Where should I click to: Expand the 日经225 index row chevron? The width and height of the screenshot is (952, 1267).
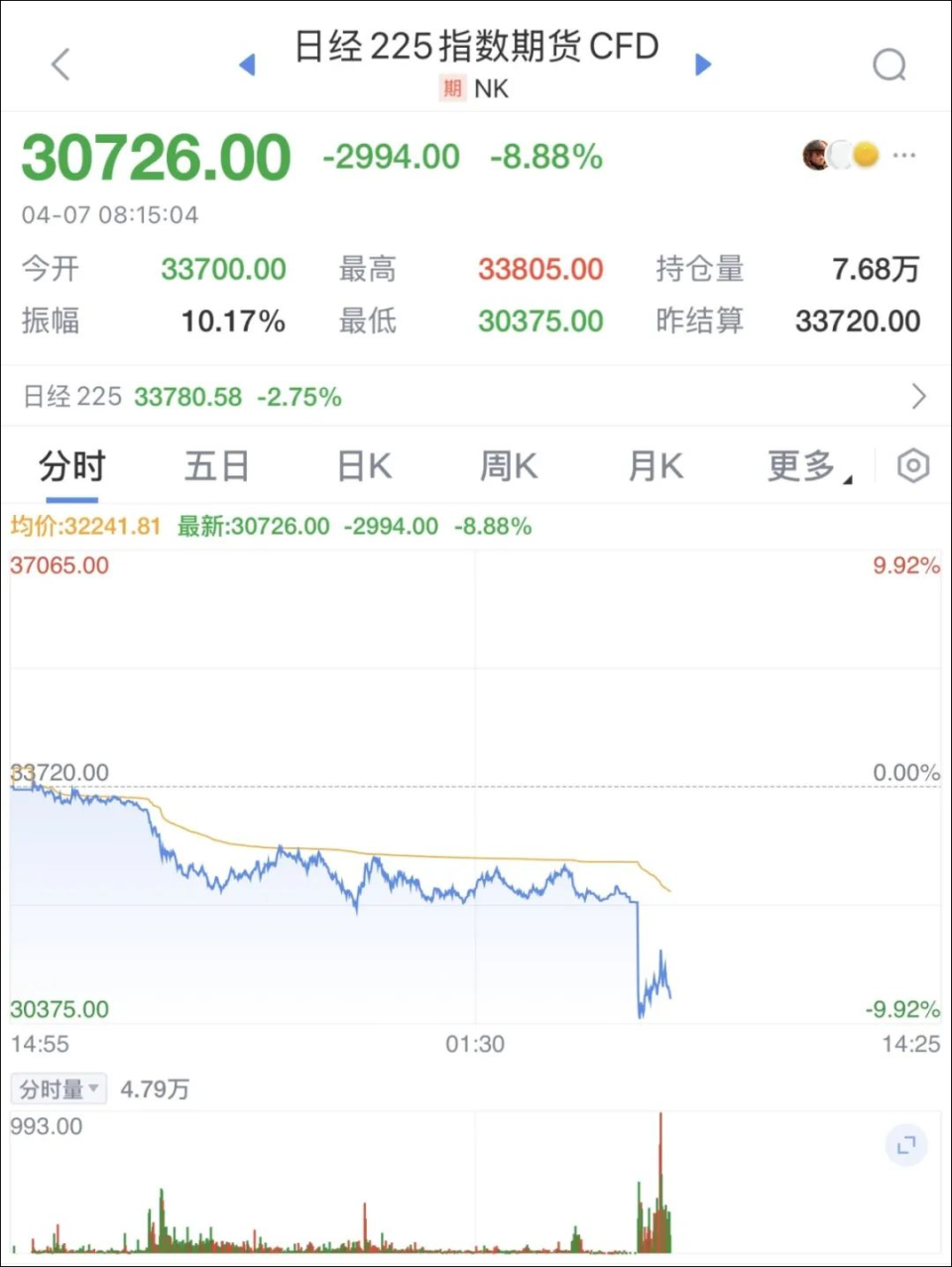[918, 396]
